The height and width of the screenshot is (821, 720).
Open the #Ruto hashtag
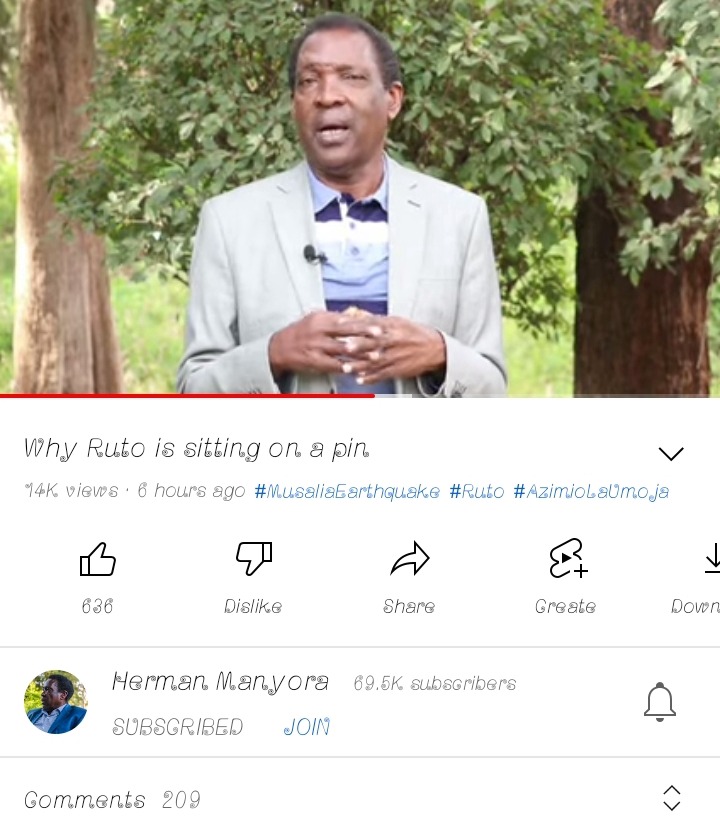476,491
